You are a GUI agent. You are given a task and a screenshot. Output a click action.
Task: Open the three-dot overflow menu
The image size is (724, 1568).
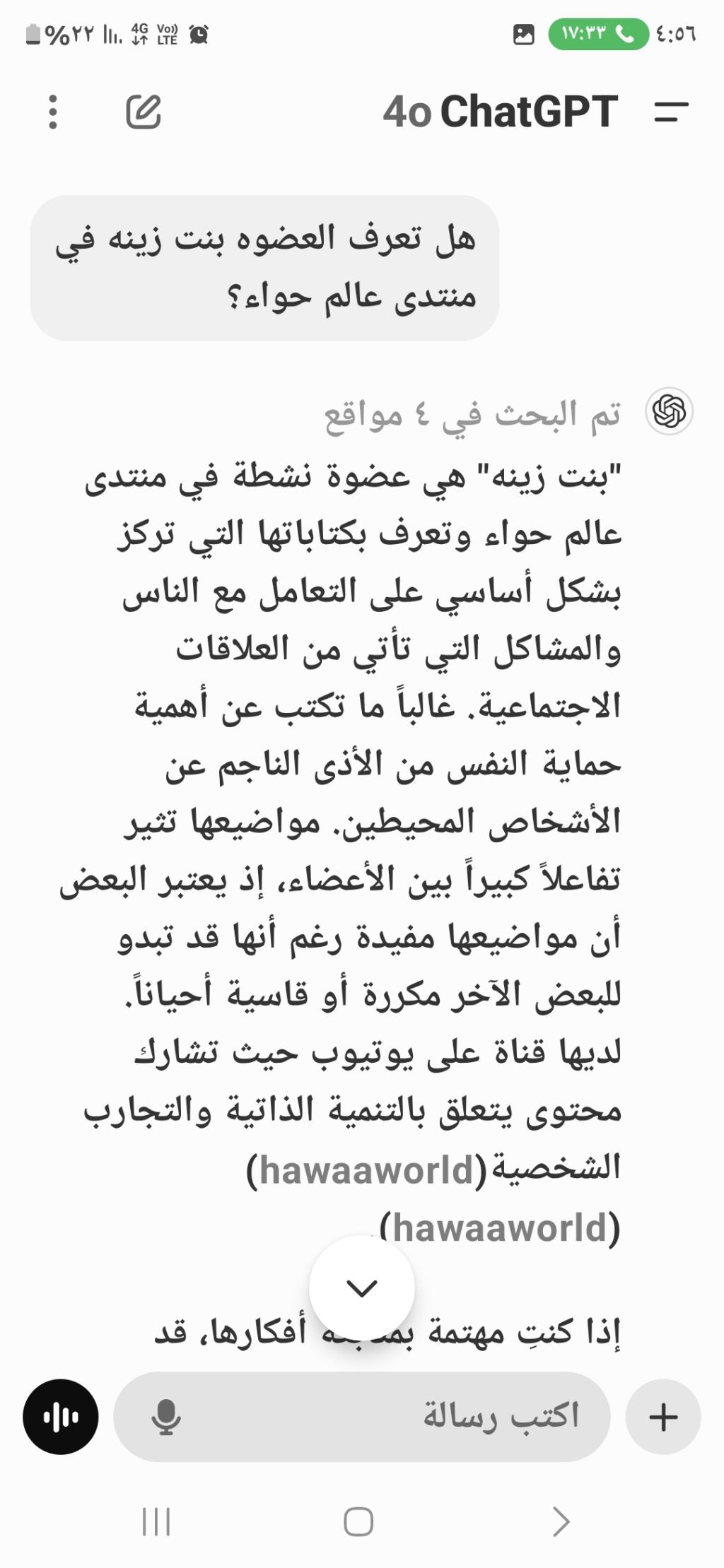[x=52, y=112]
